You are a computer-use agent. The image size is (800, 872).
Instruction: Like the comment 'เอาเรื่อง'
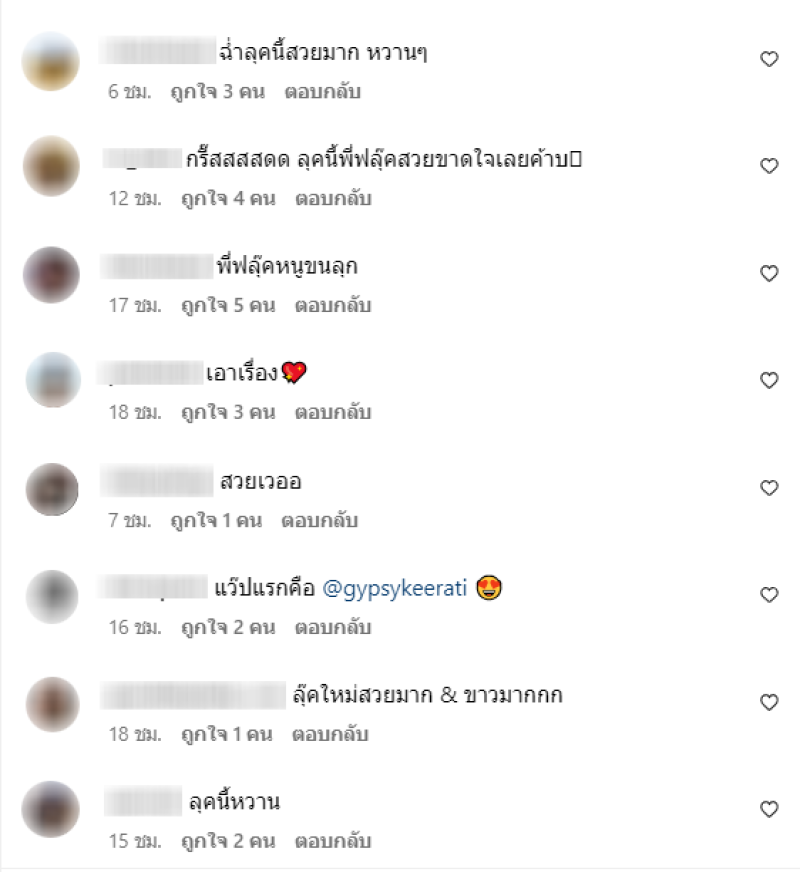pos(769,381)
